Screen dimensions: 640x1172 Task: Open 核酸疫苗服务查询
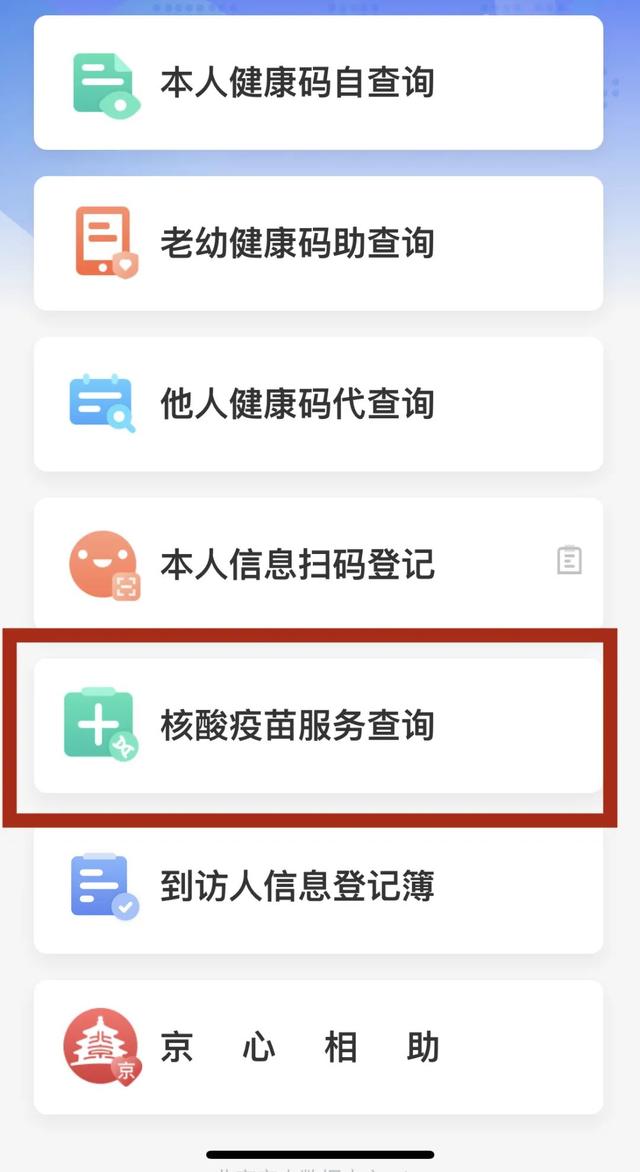[318, 726]
